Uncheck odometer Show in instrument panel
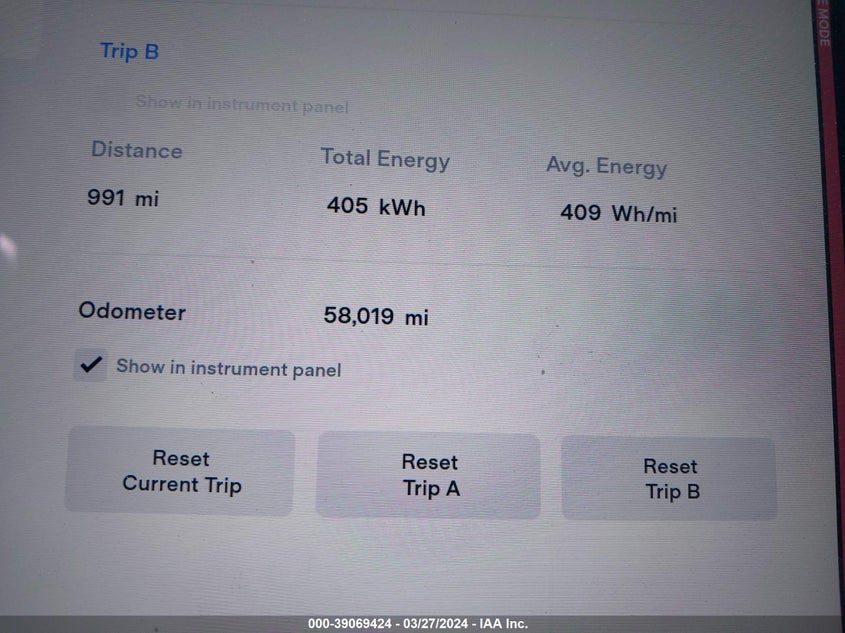The height and width of the screenshot is (633, 845). coord(91,365)
